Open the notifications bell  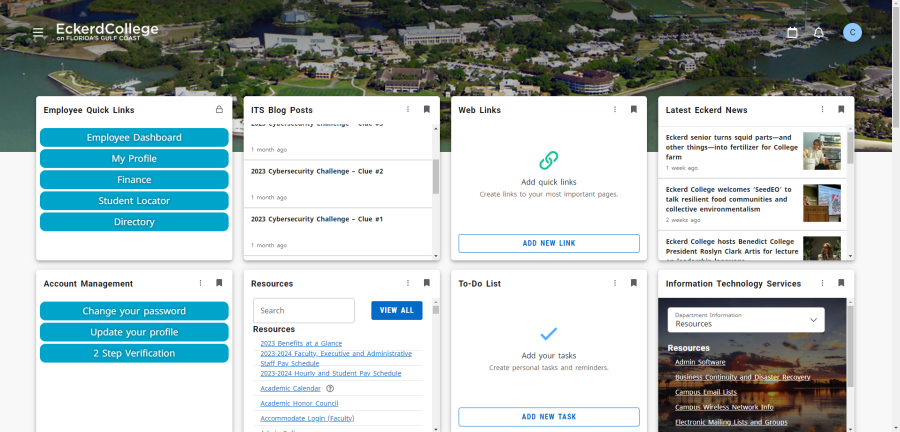pos(819,32)
